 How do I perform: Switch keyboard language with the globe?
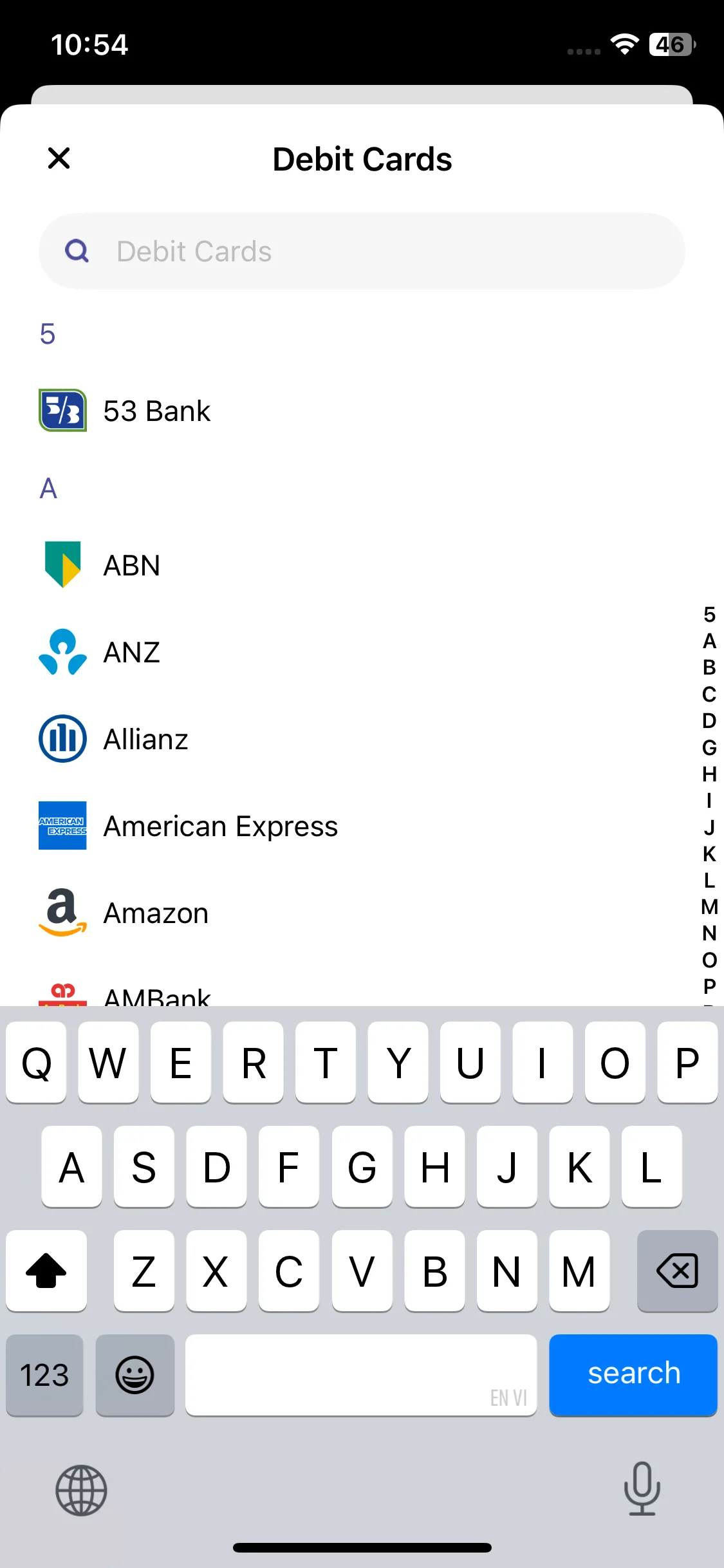(81, 1489)
